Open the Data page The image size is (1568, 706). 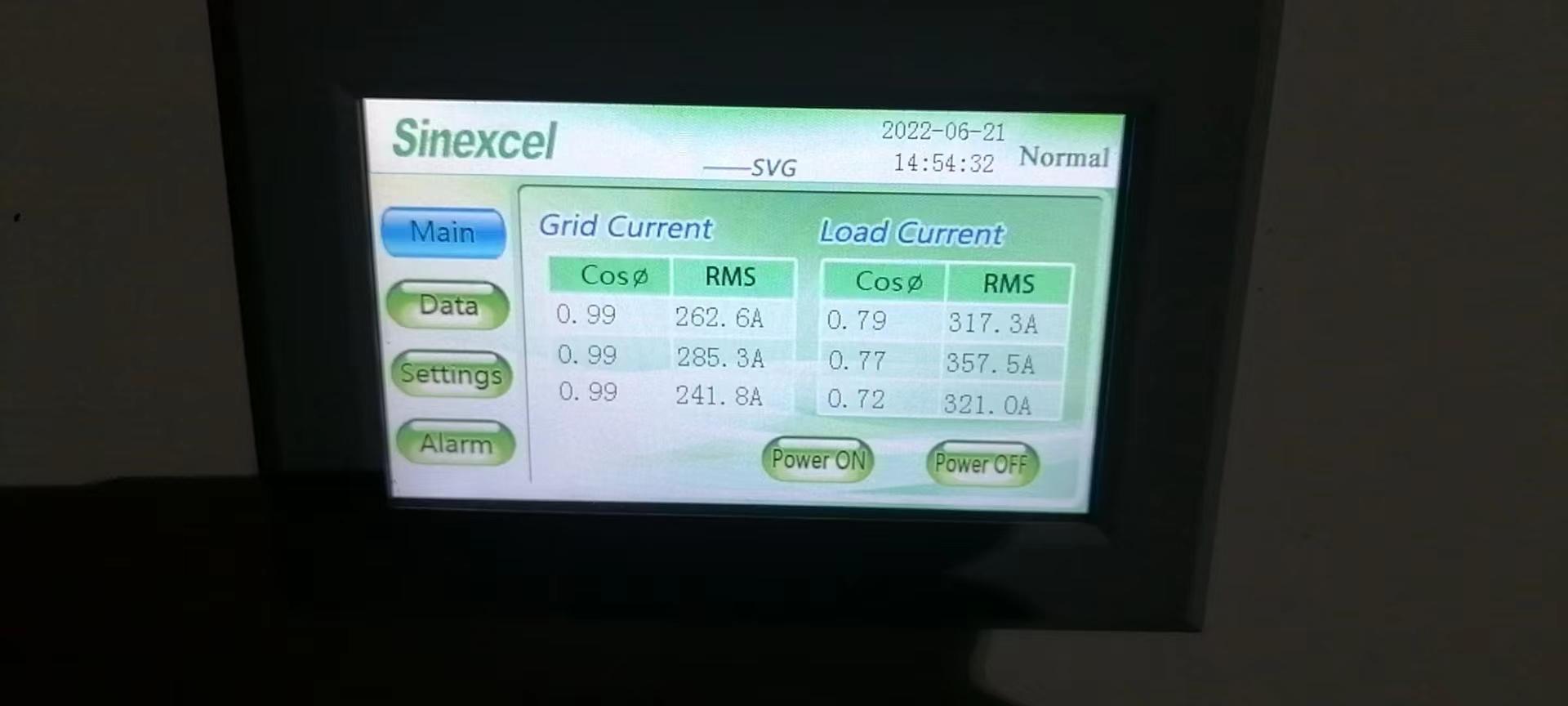(x=448, y=306)
